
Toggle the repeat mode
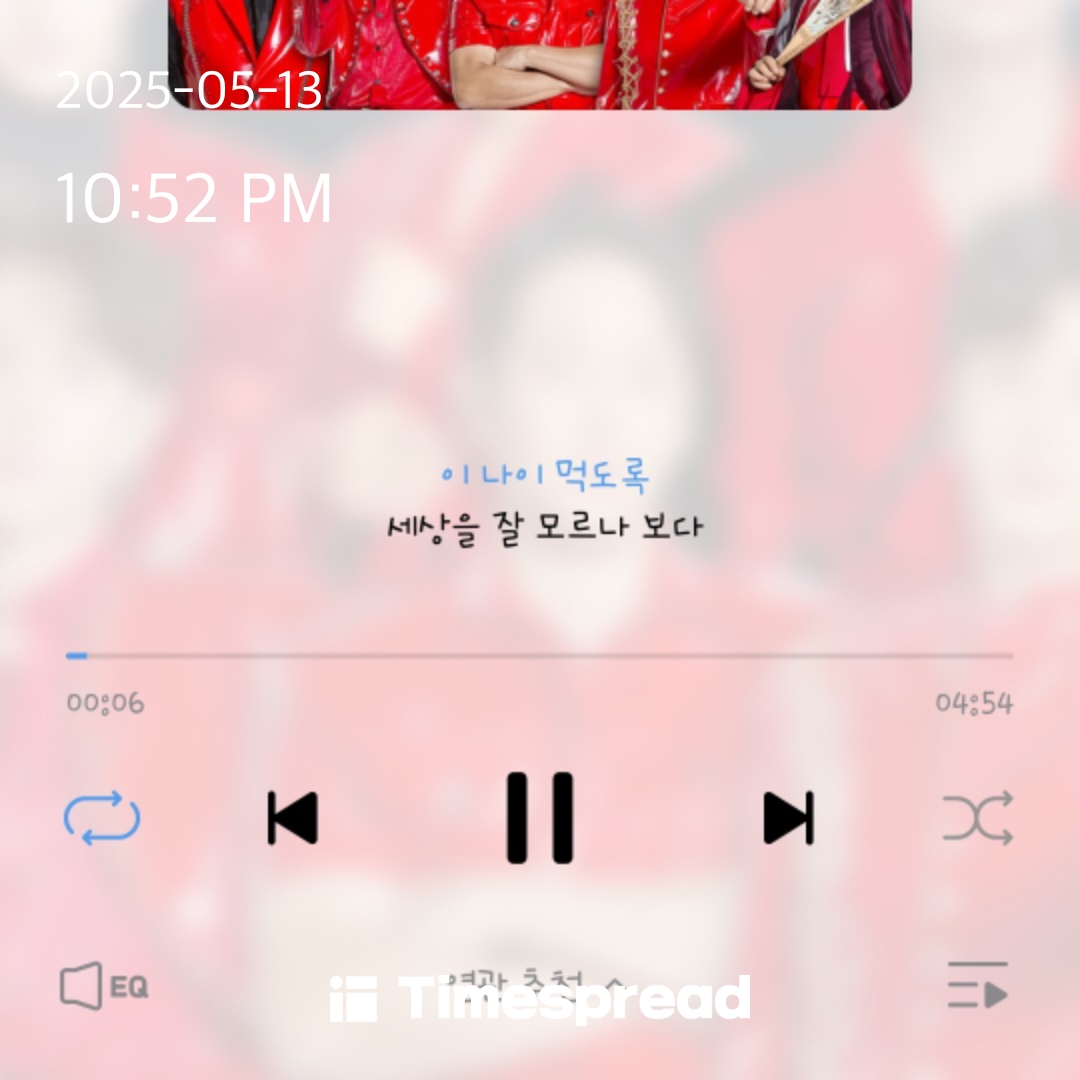pyautogui.click(x=102, y=818)
